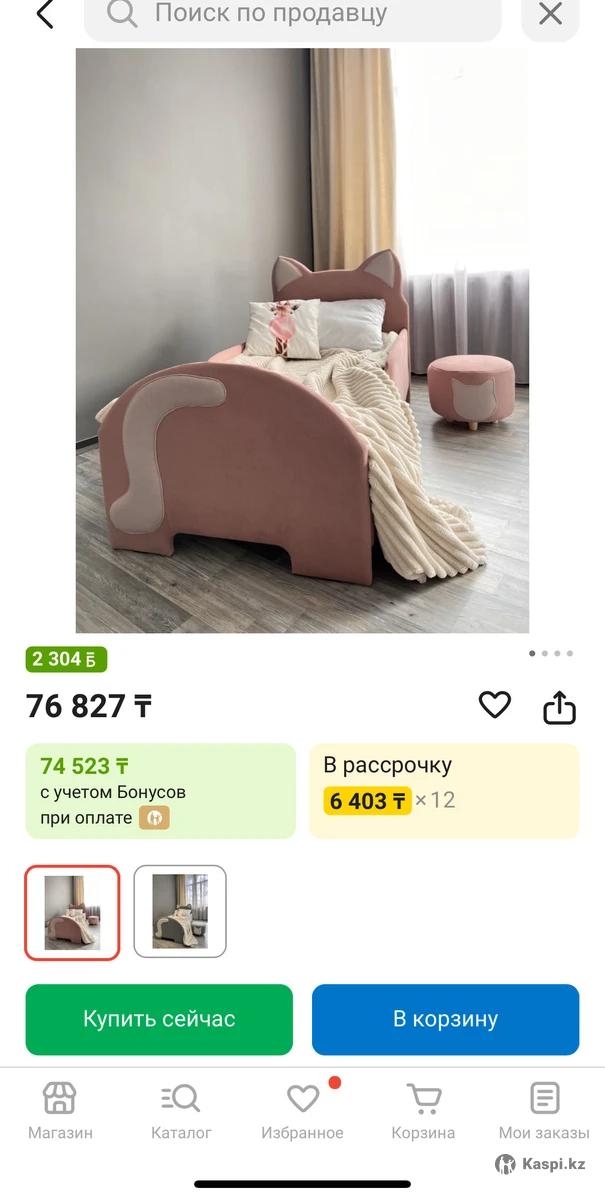Add item with 'В корзину' button

[445, 1019]
